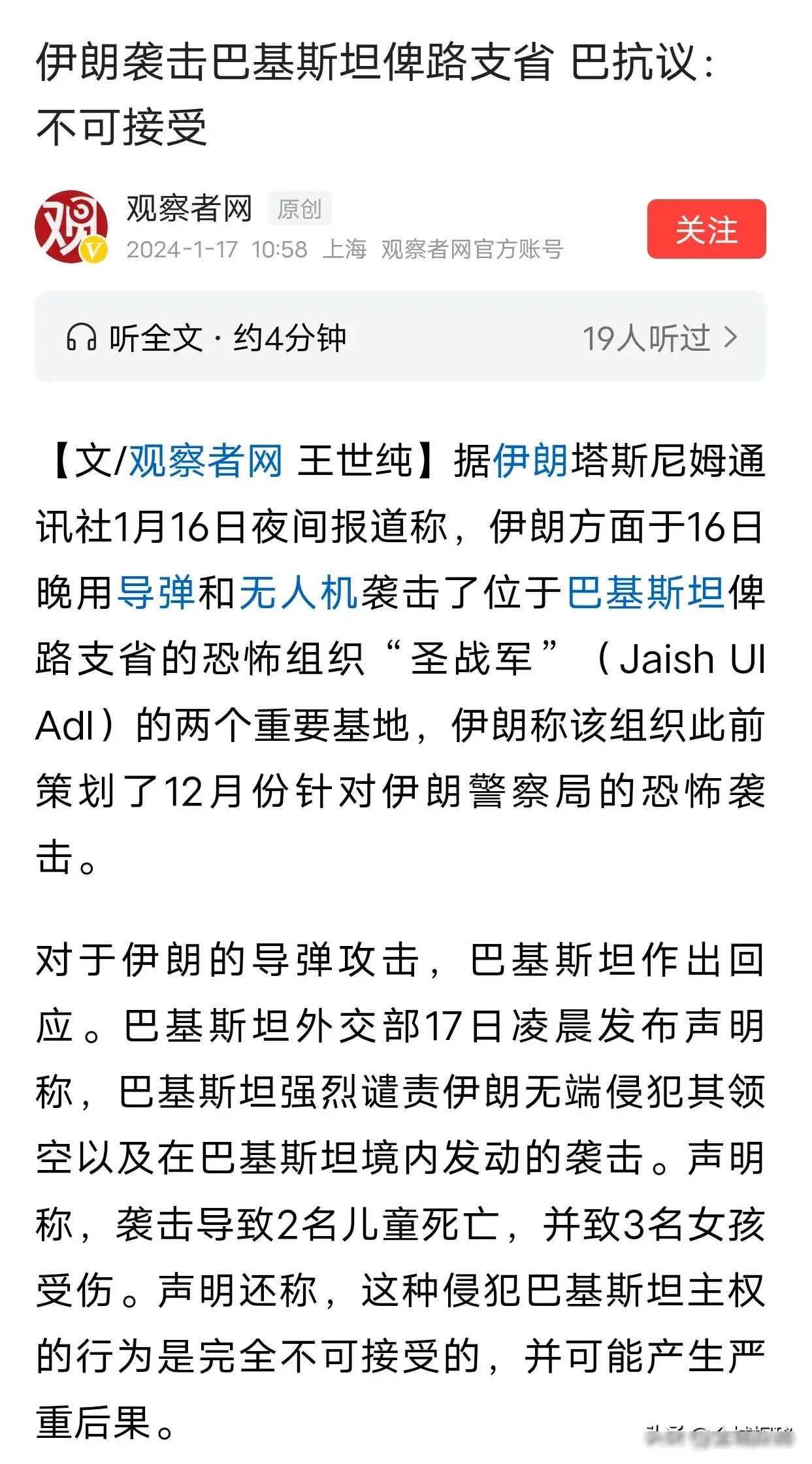Screen dimensions: 812x1464
Task: Open the 伊朗 keyword link
Action: coord(530,461)
